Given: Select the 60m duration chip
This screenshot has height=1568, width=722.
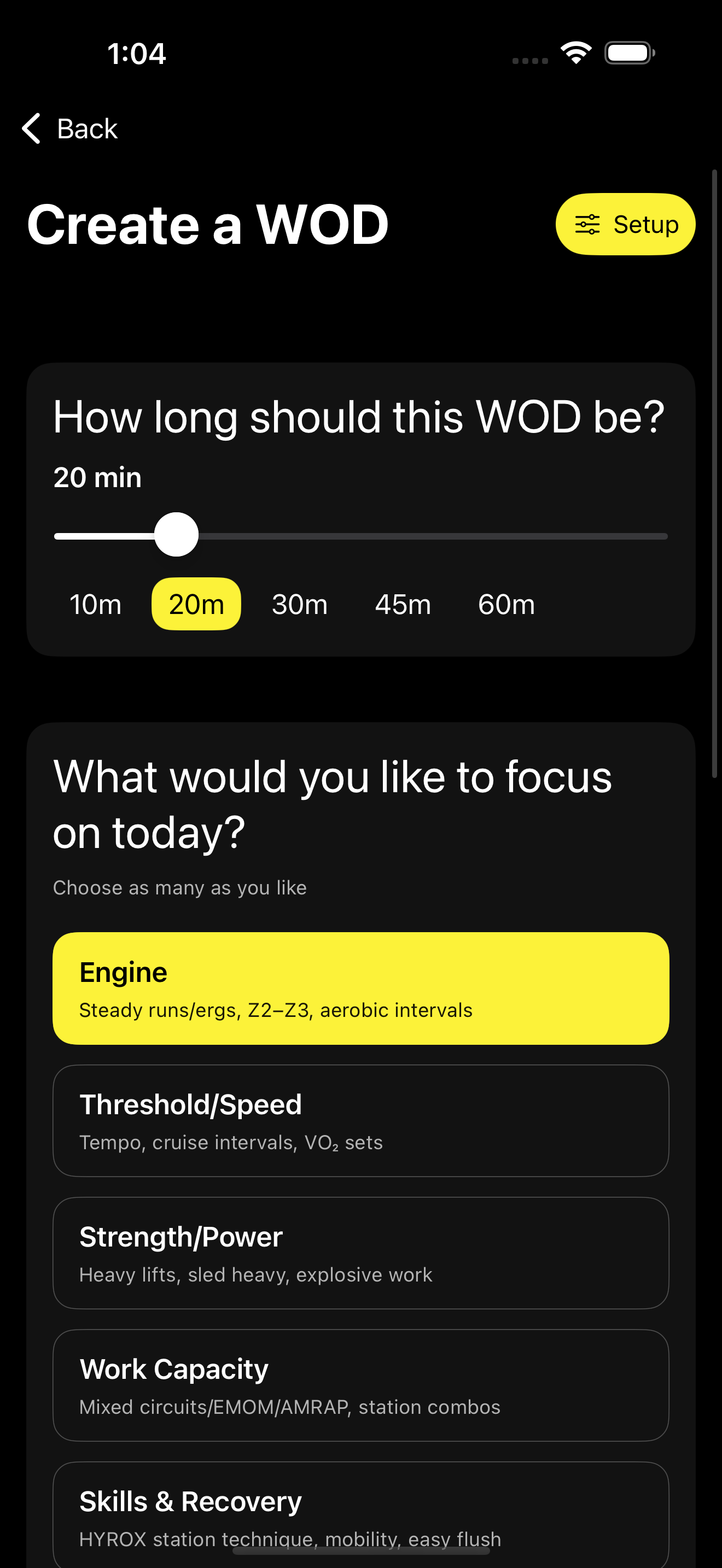Looking at the screenshot, I should [x=506, y=605].
